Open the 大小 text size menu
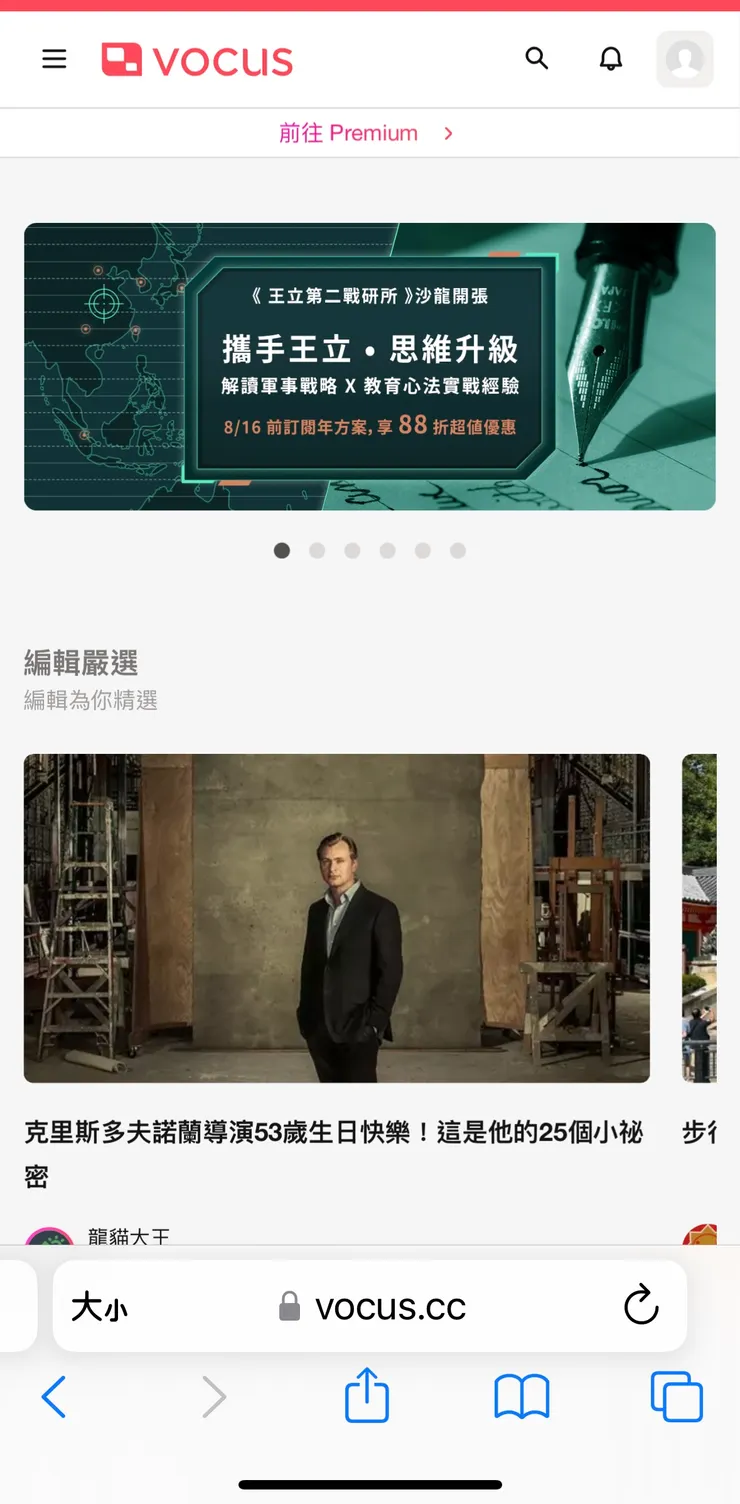The height and width of the screenshot is (1504, 740). click(x=98, y=1306)
